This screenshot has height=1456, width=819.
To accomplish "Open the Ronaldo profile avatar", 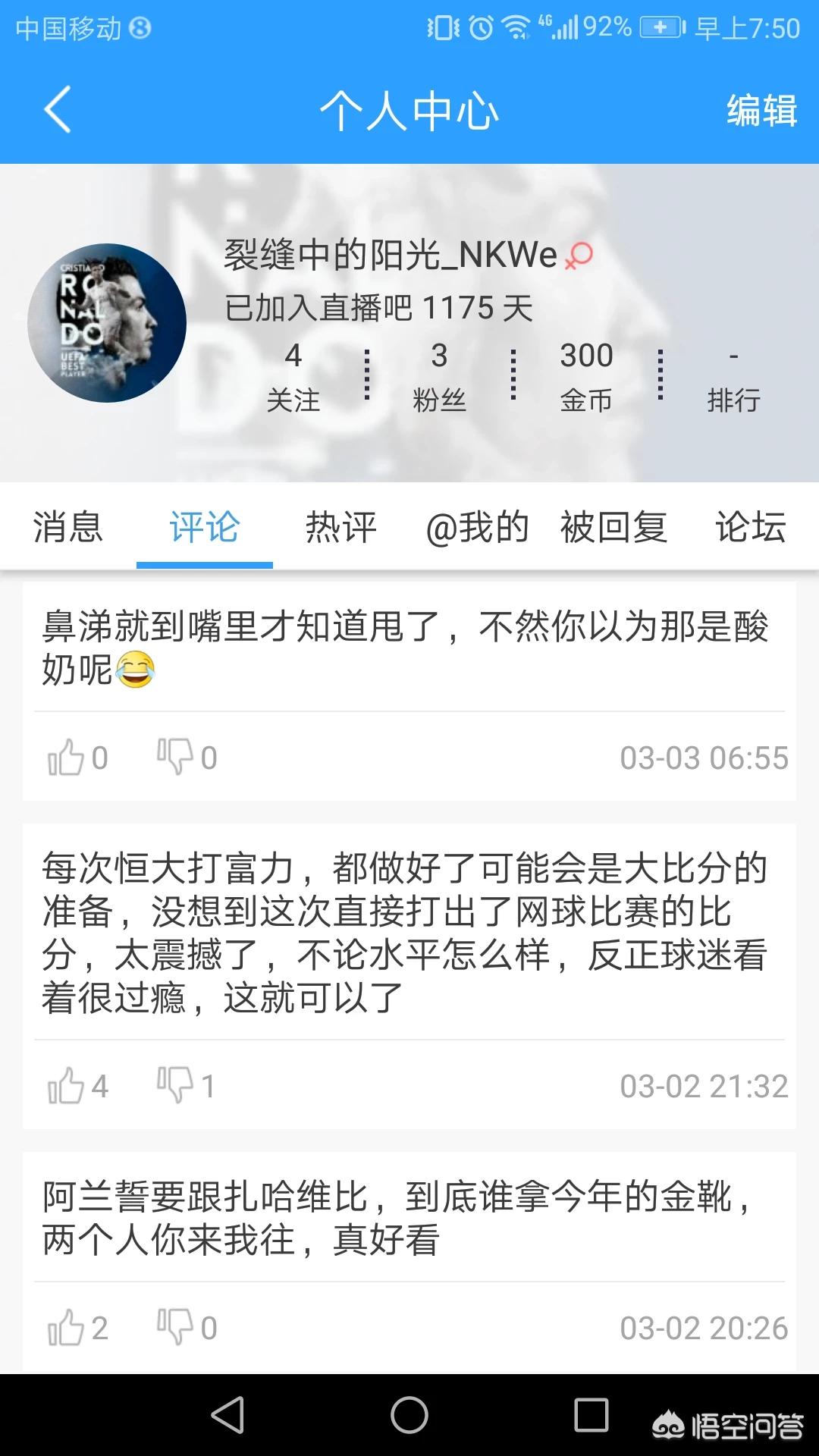I will (107, 323).
